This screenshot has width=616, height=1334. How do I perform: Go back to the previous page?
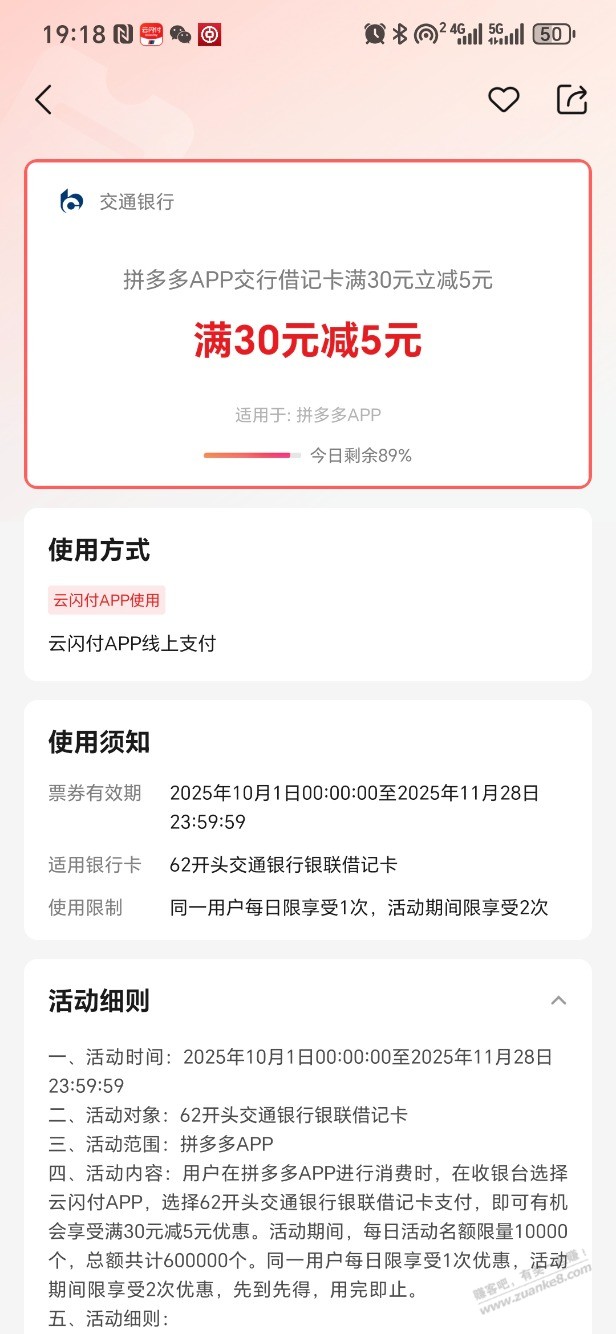pyautogui.click(x=43, y=100)
